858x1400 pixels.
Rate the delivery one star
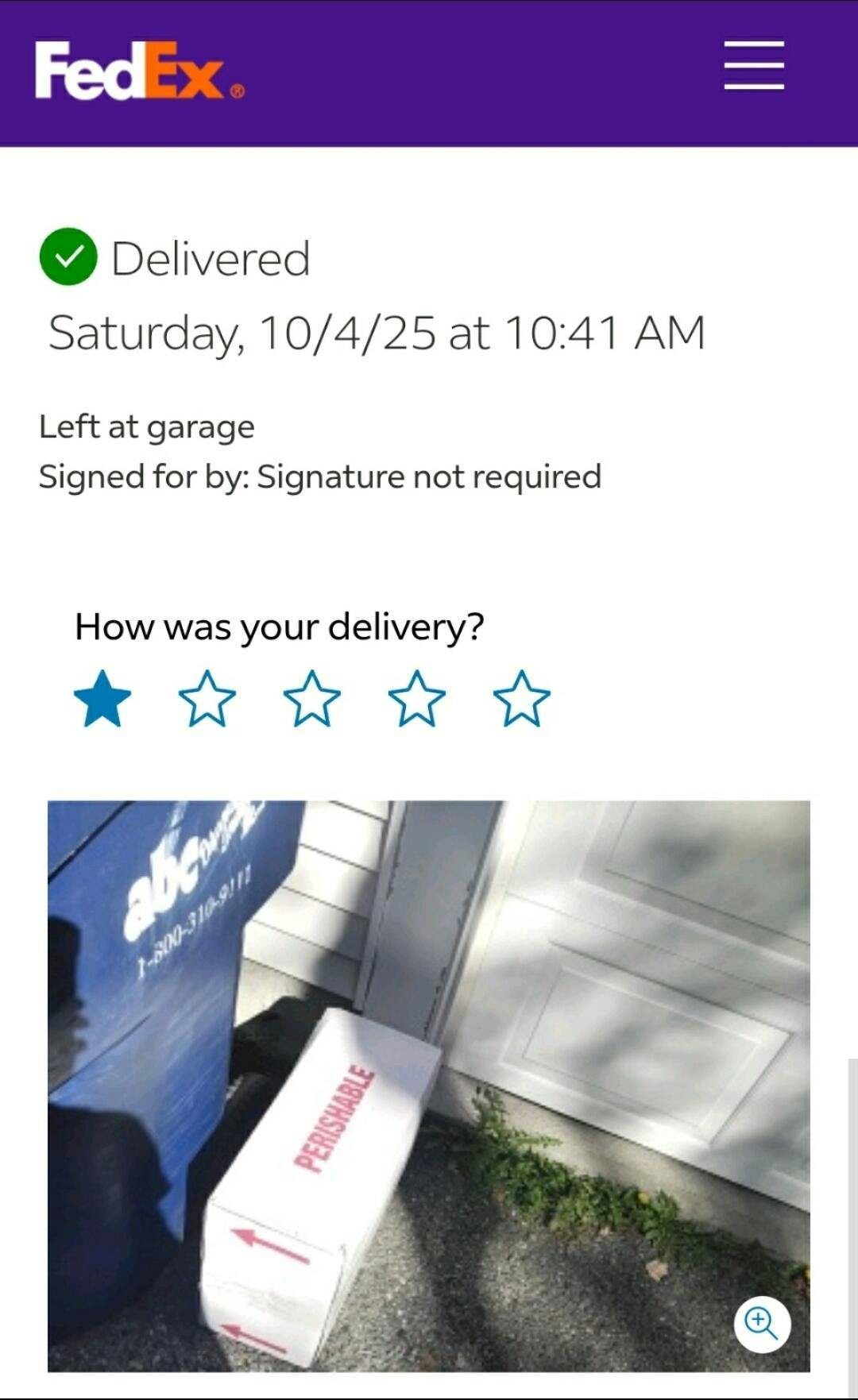tap(102, 699)
